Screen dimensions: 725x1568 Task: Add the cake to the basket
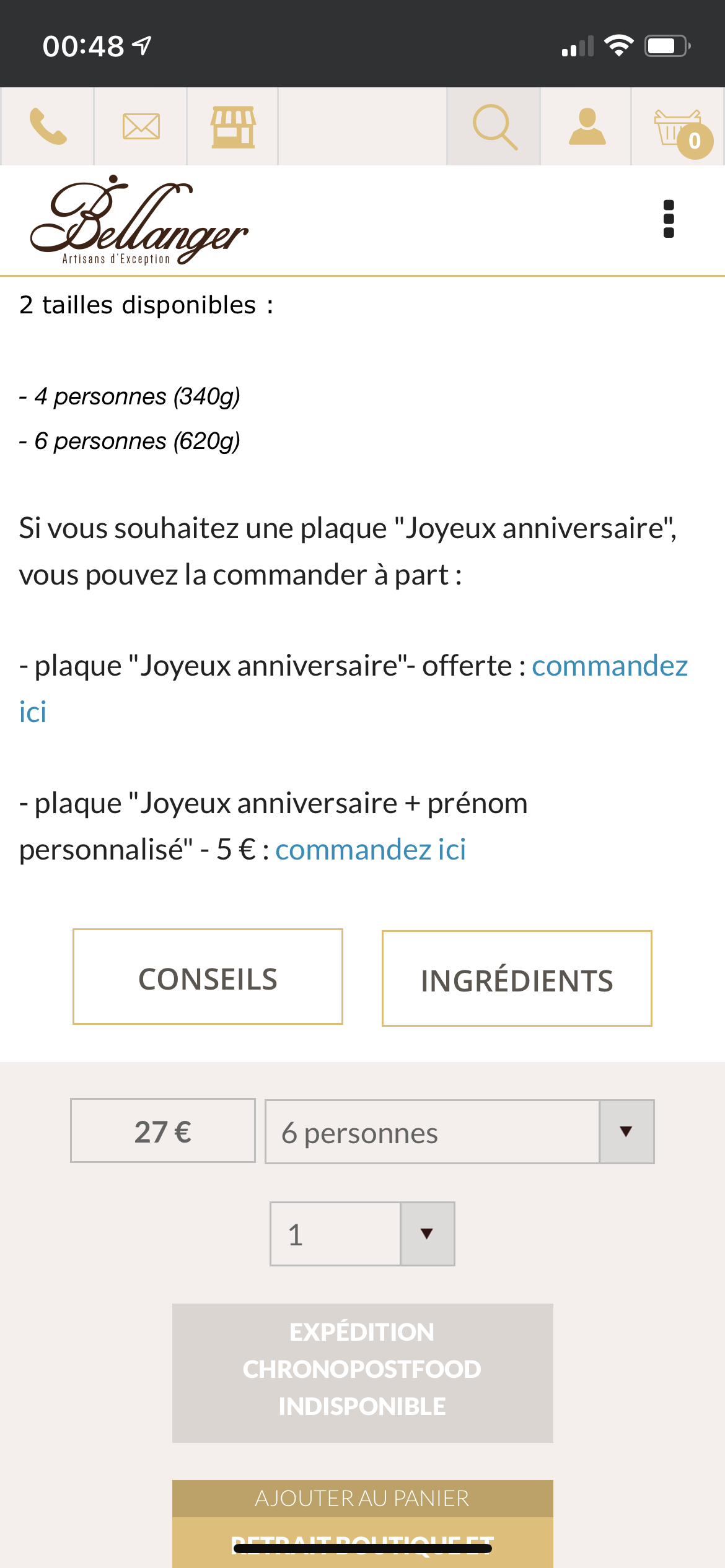pos(362,1499)
